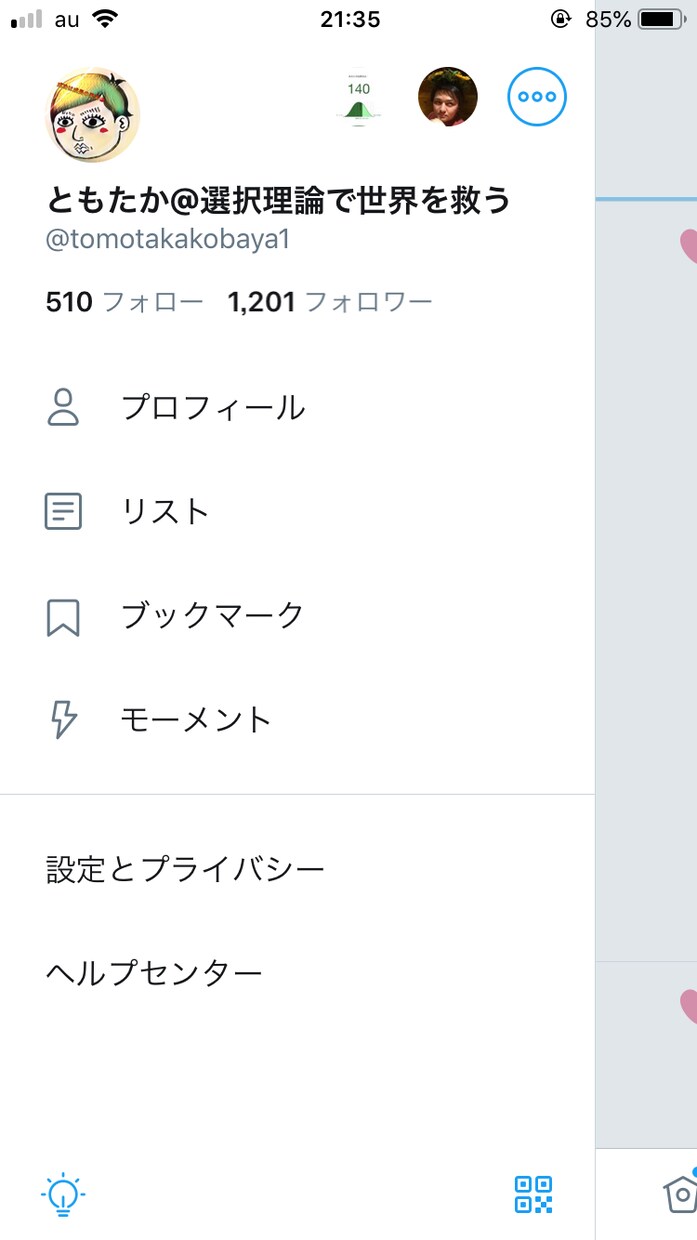Screen dimensions: 697x1240
Task: View the 1,201 フォロワー followers list
Action: (330, 302)
